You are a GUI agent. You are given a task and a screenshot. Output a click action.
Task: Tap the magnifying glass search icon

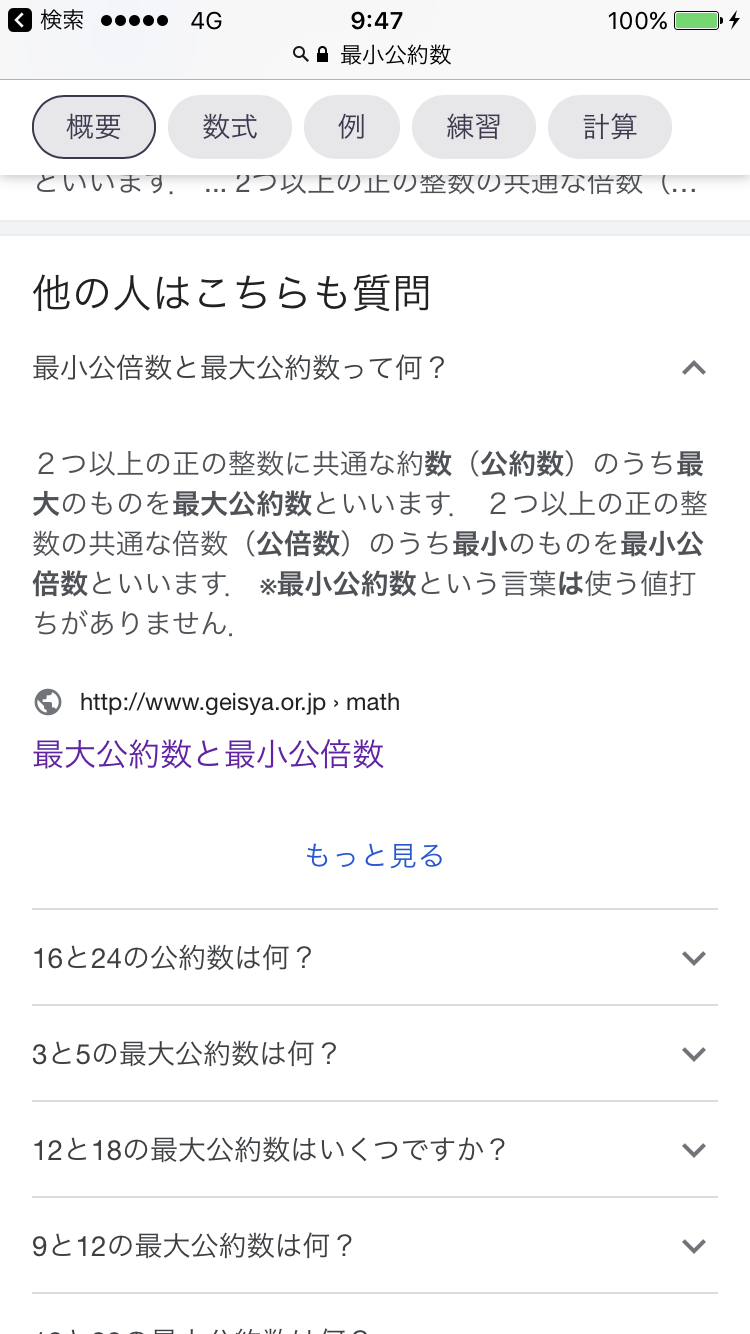coord(300,55)
